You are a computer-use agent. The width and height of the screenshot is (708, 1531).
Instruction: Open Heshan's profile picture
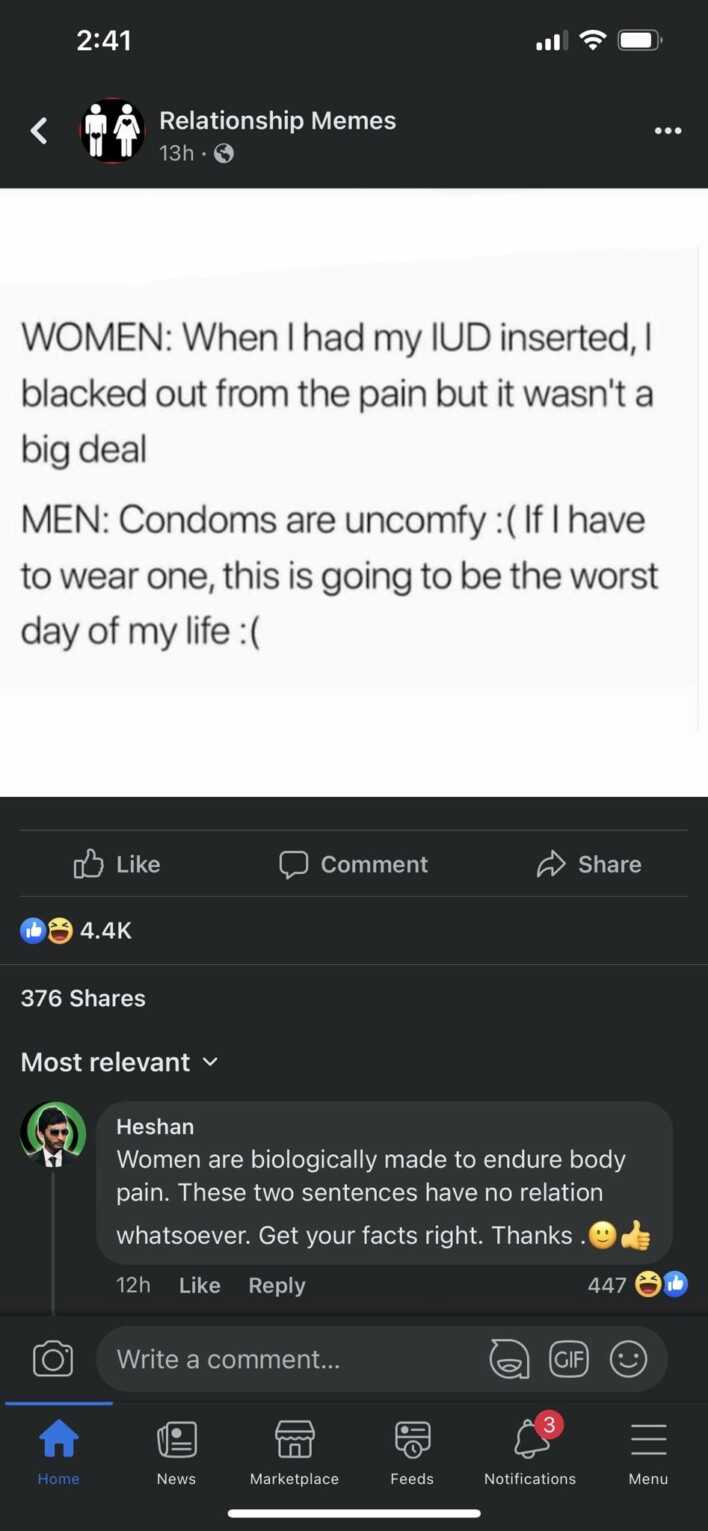coord(53,1135)
